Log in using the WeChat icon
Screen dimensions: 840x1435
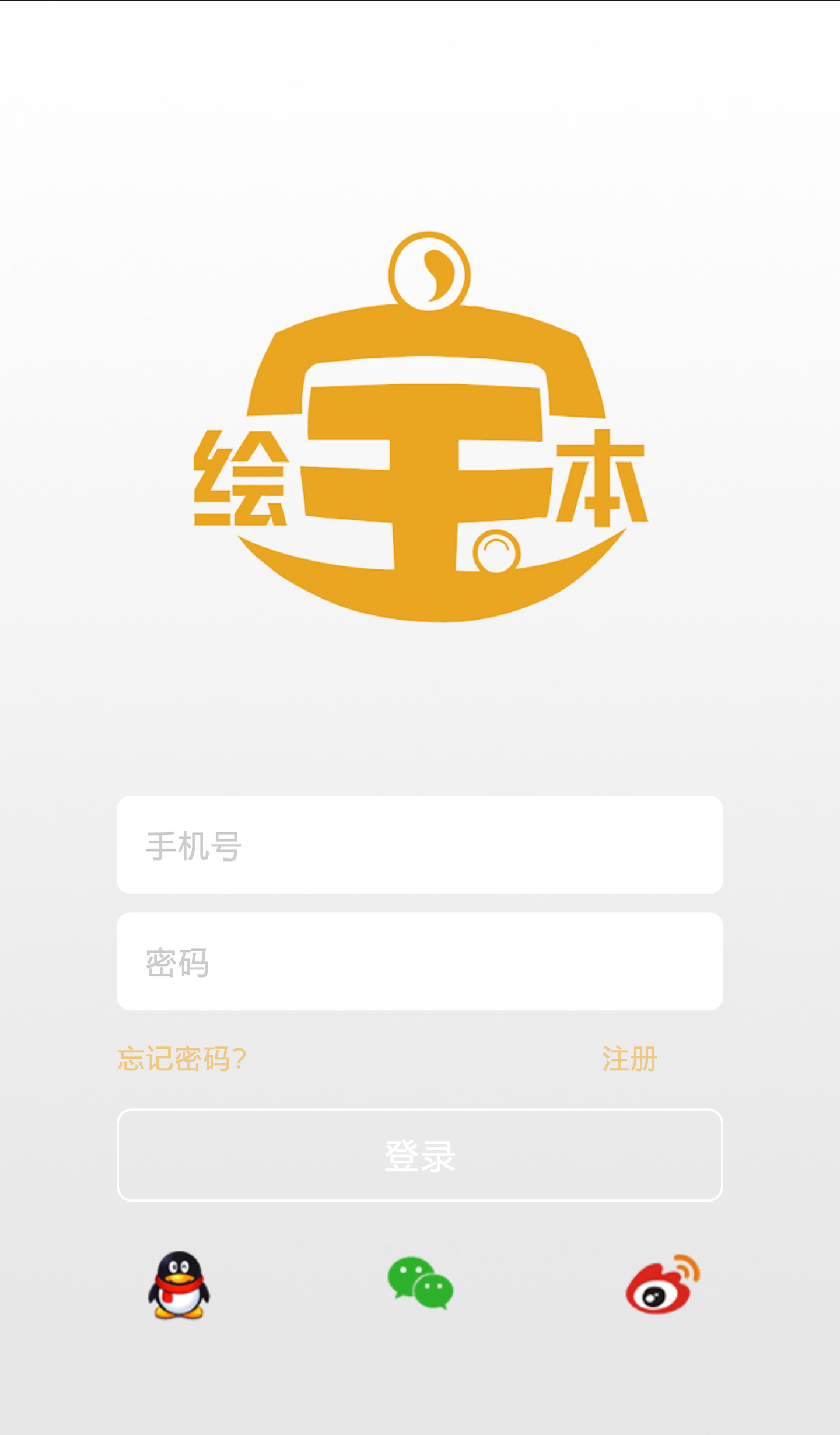421,1283
